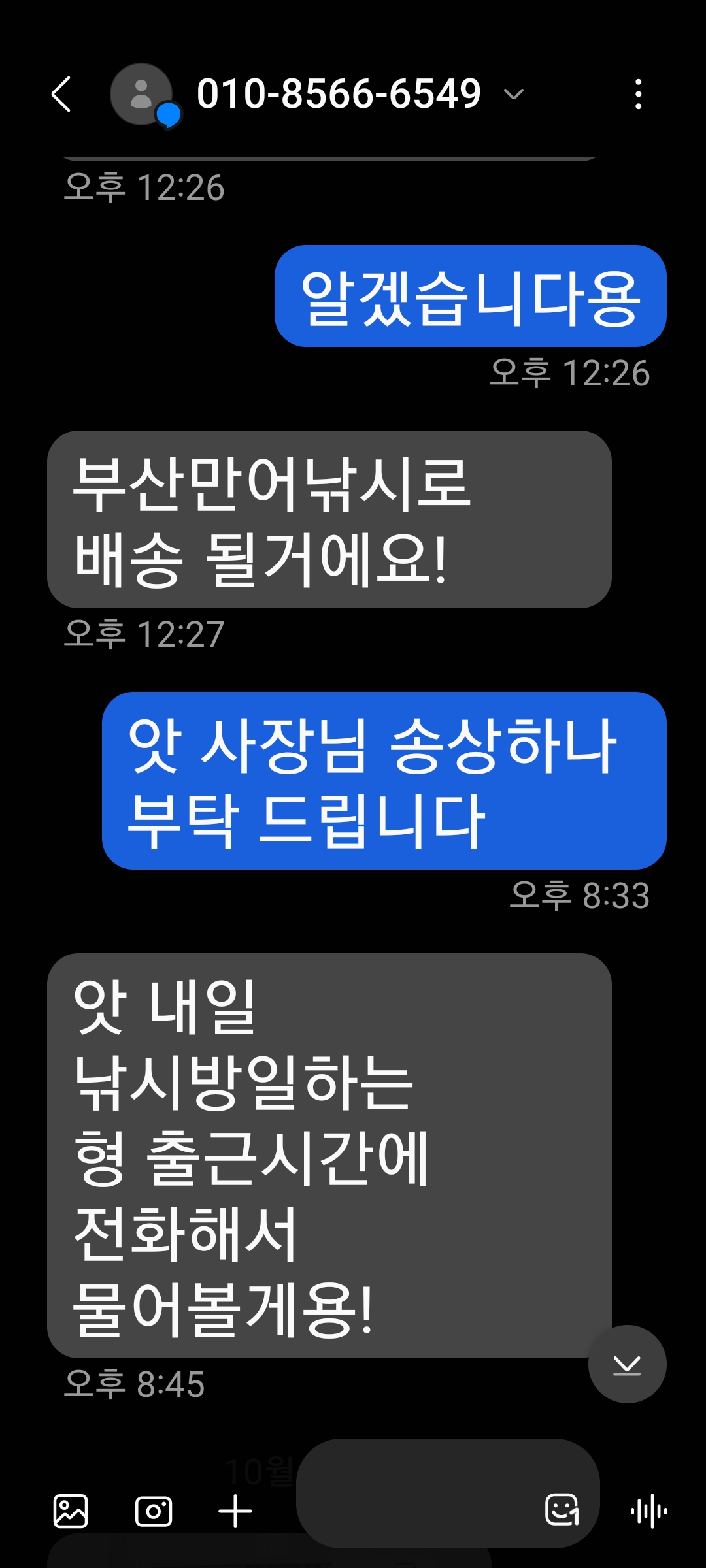Open the three-dot overflow menu
Viewport: 706px width, 1568px height.
tap(638, 95)
